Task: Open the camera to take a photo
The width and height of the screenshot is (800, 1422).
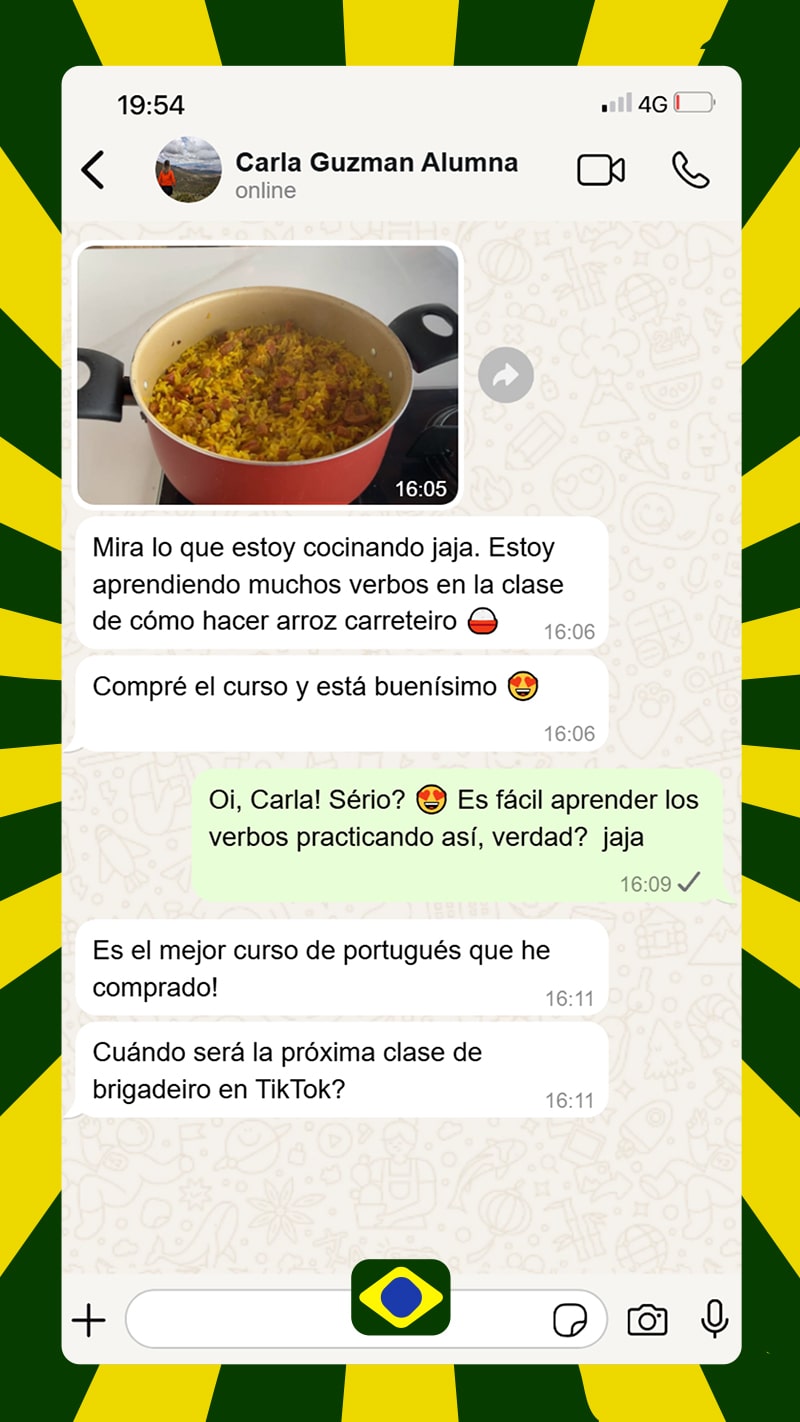Action: (x=646, y=1318)
